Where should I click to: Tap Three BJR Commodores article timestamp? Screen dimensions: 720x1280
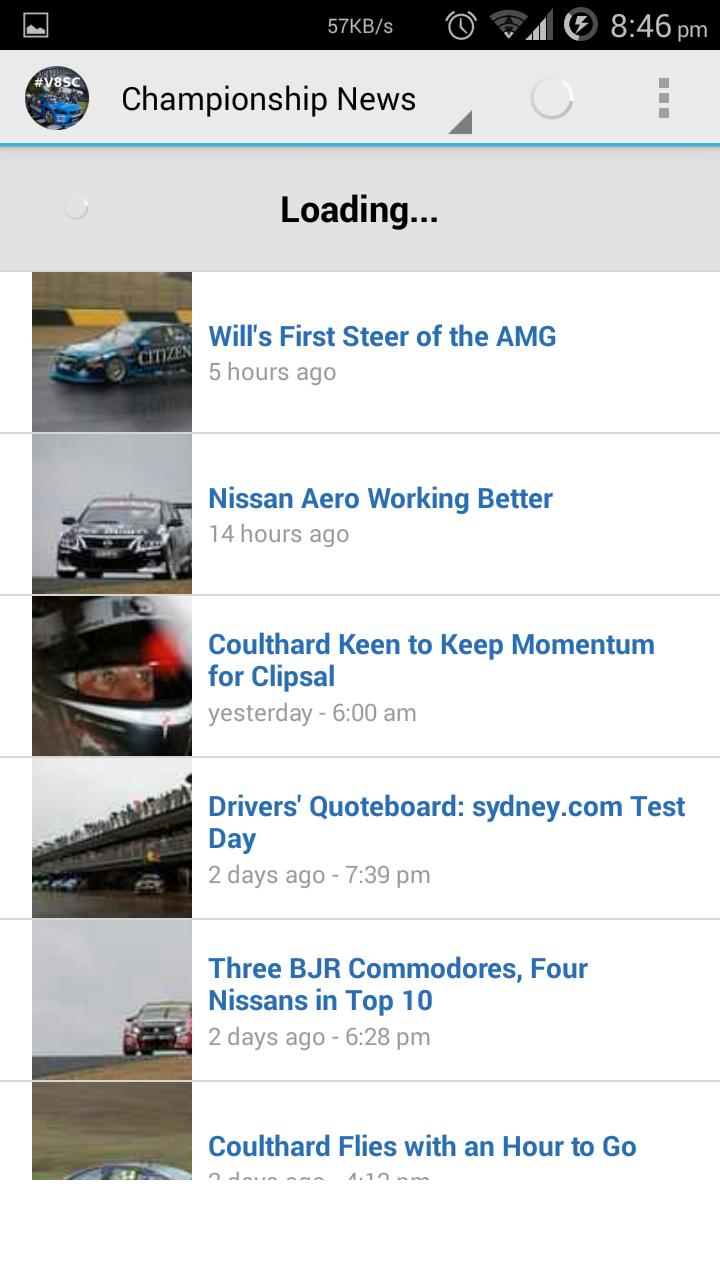[x=318, y=1037]
